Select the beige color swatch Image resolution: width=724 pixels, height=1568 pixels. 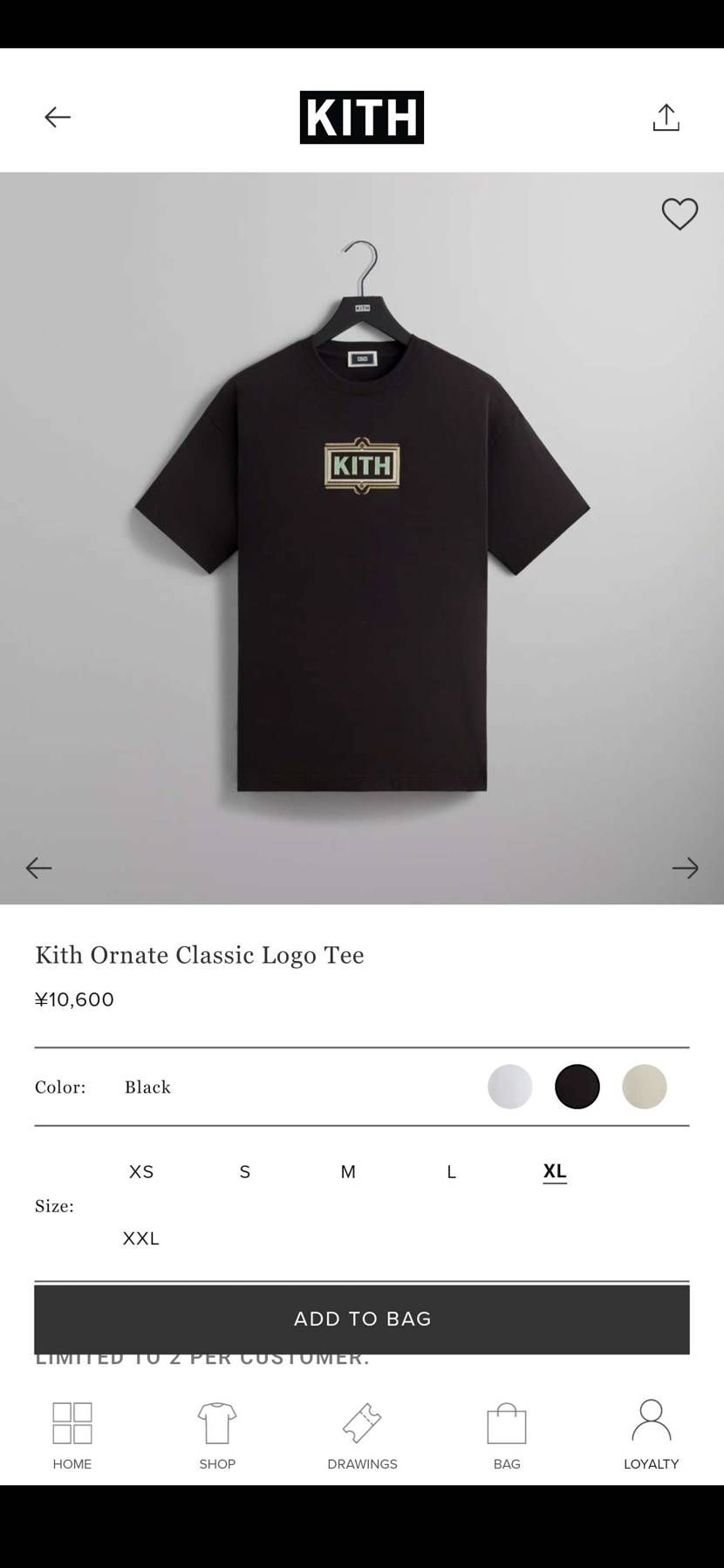[645, 1087]
